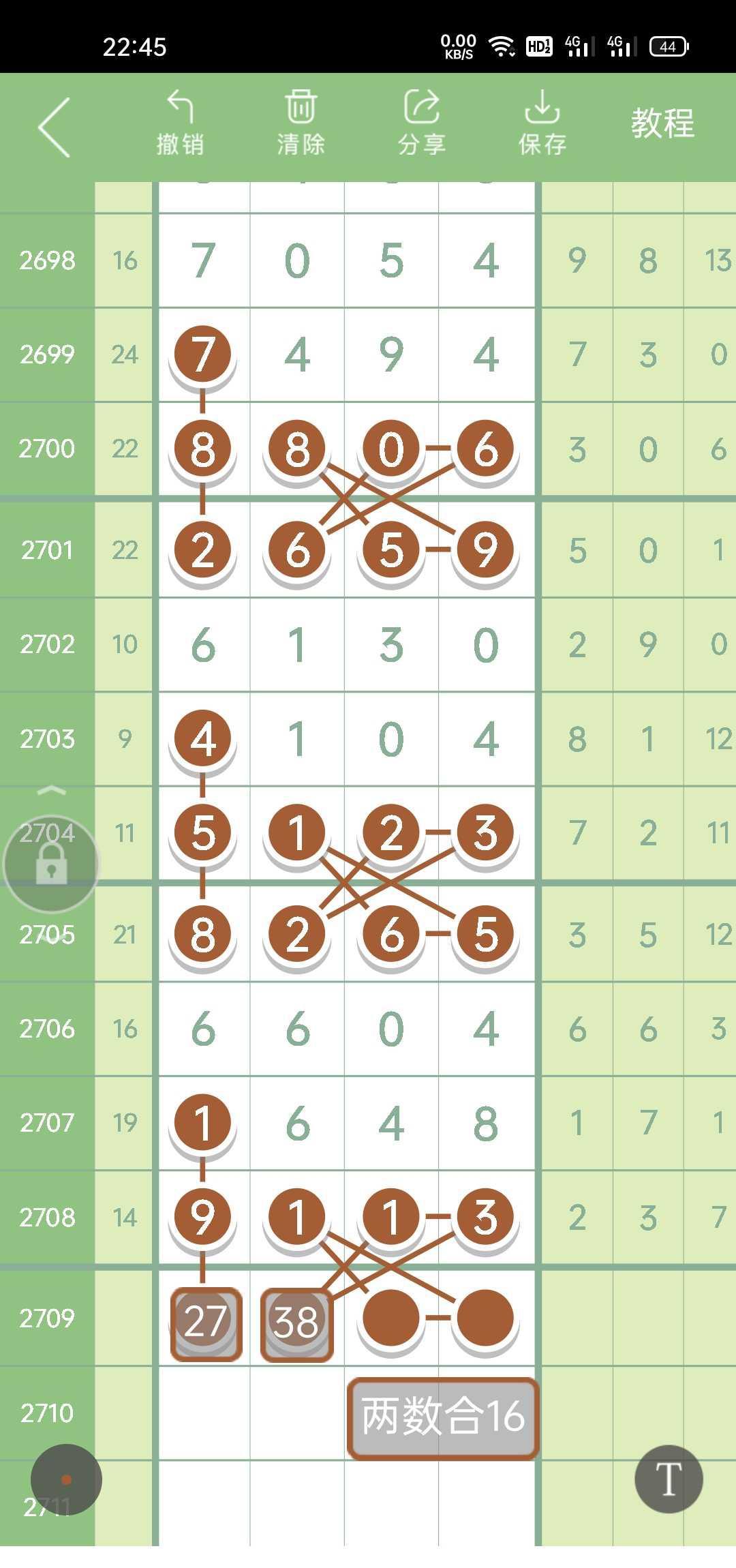Open the text tool T button
The image size is (736, 1568).
click(668, 1479)
